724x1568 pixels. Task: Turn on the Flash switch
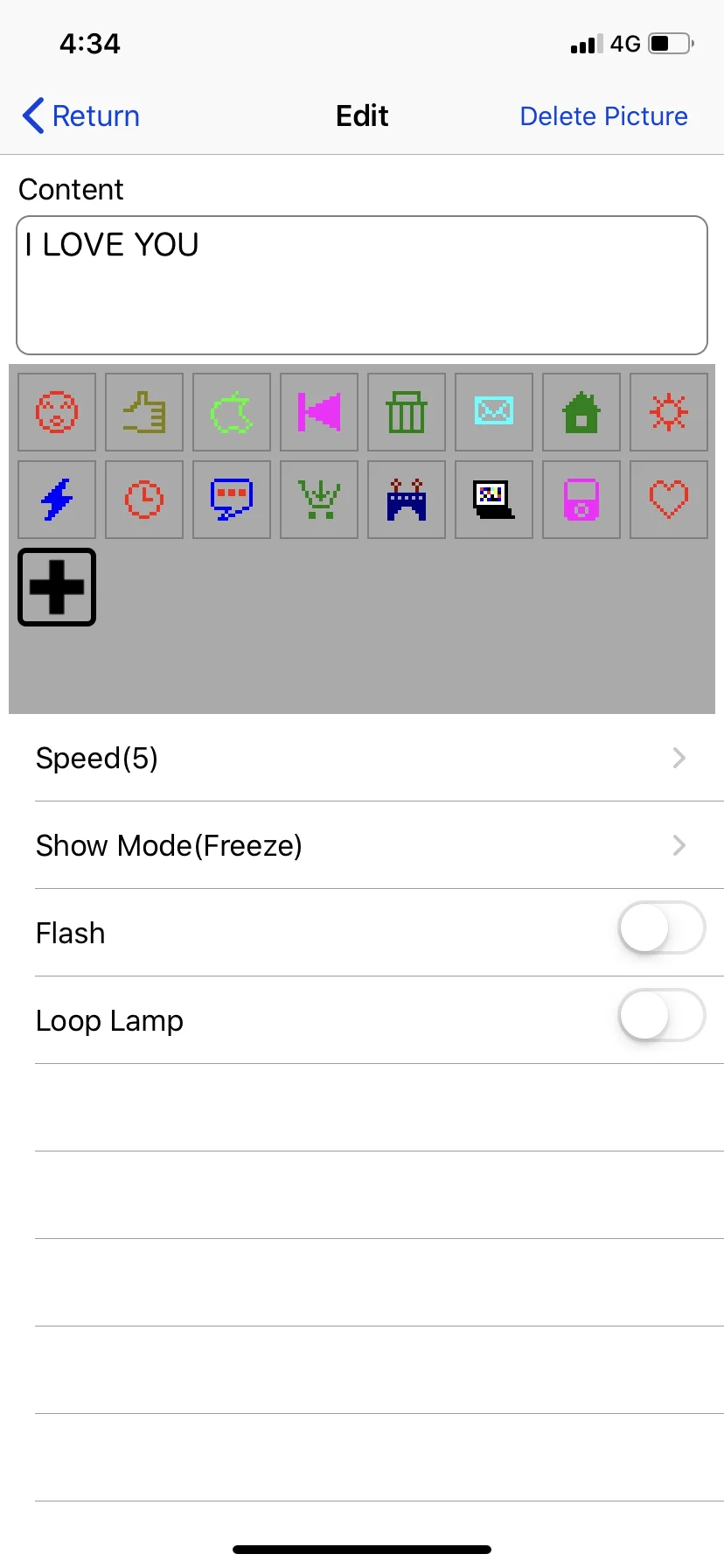click(661, 928)
